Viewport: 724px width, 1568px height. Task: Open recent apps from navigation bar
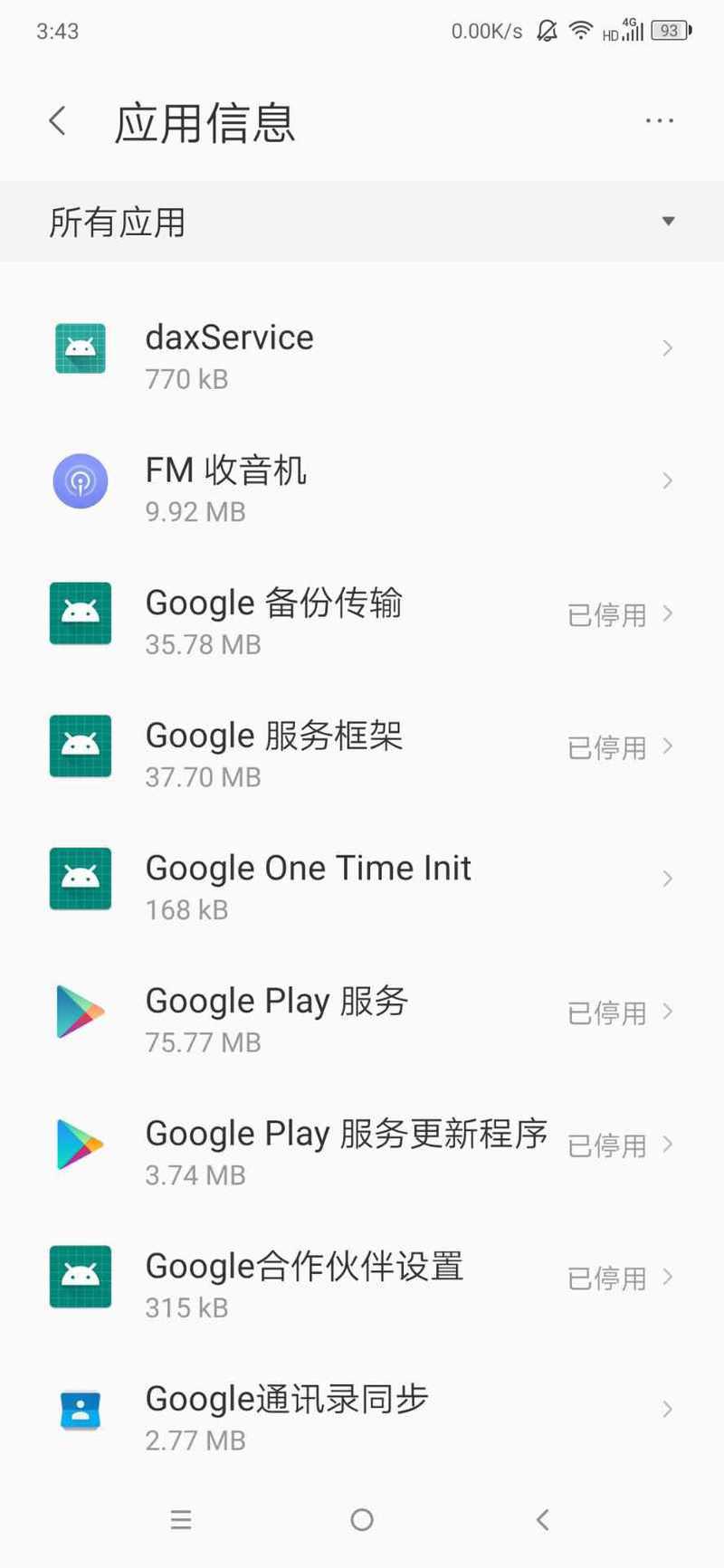point(181,1520)
